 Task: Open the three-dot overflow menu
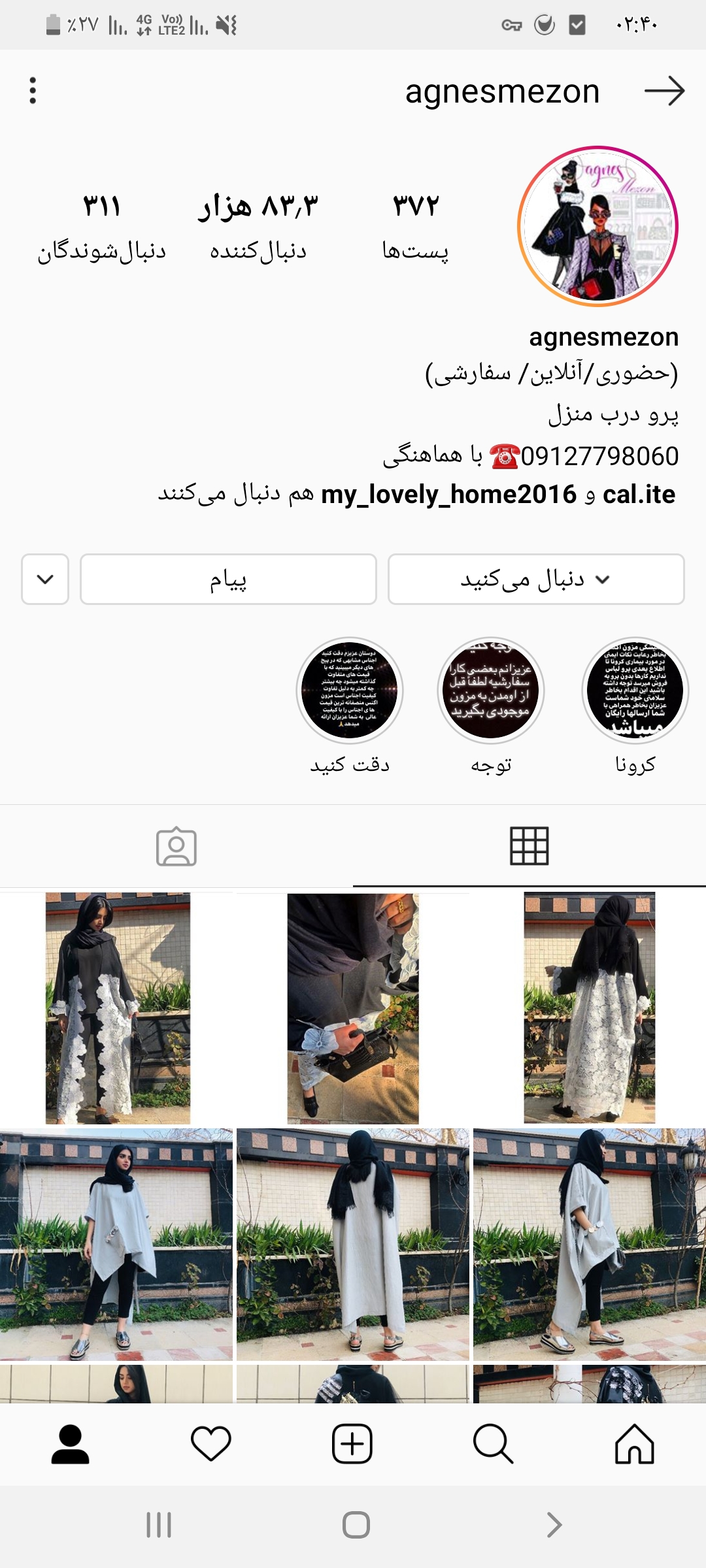[x=33, y=91]
